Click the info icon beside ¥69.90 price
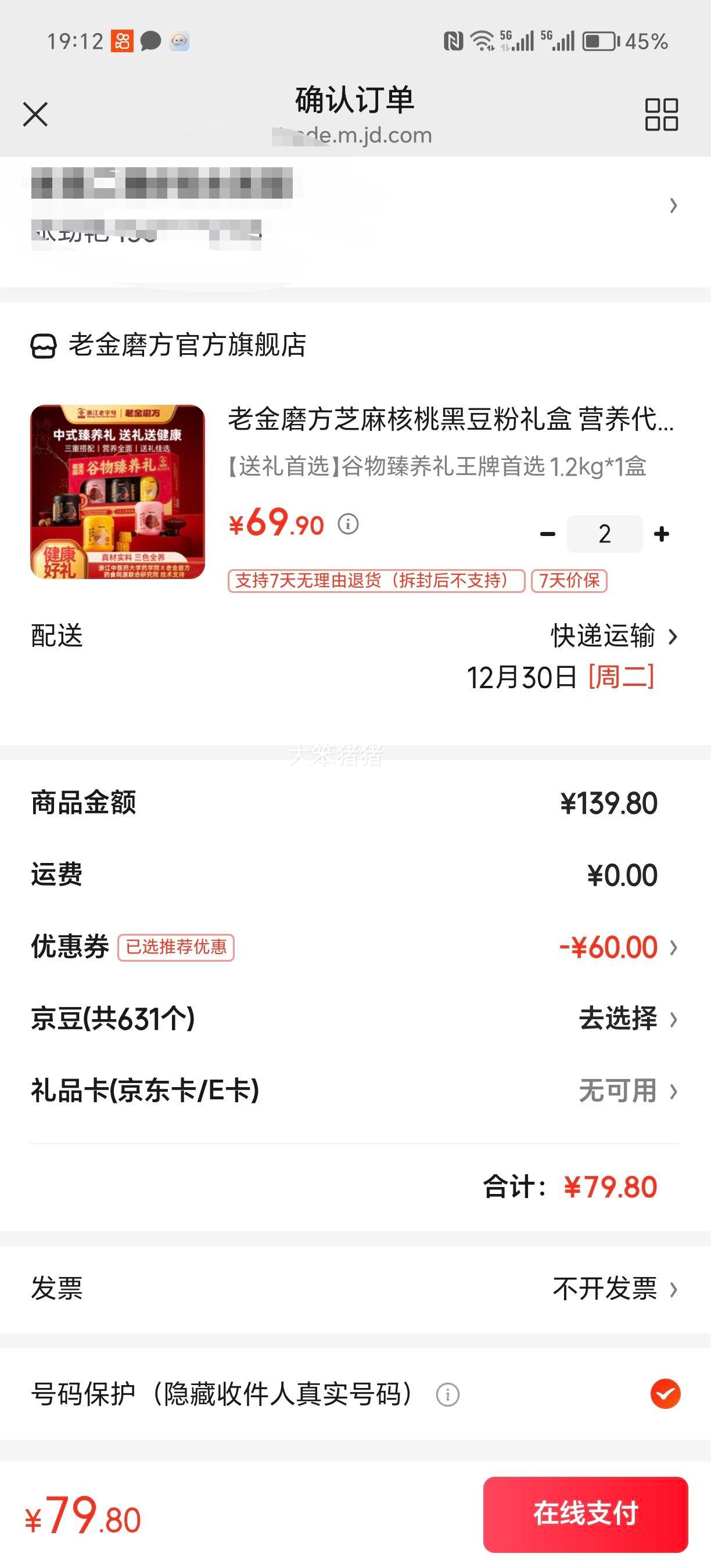The image size is (711, 1568). pos(348,524)
